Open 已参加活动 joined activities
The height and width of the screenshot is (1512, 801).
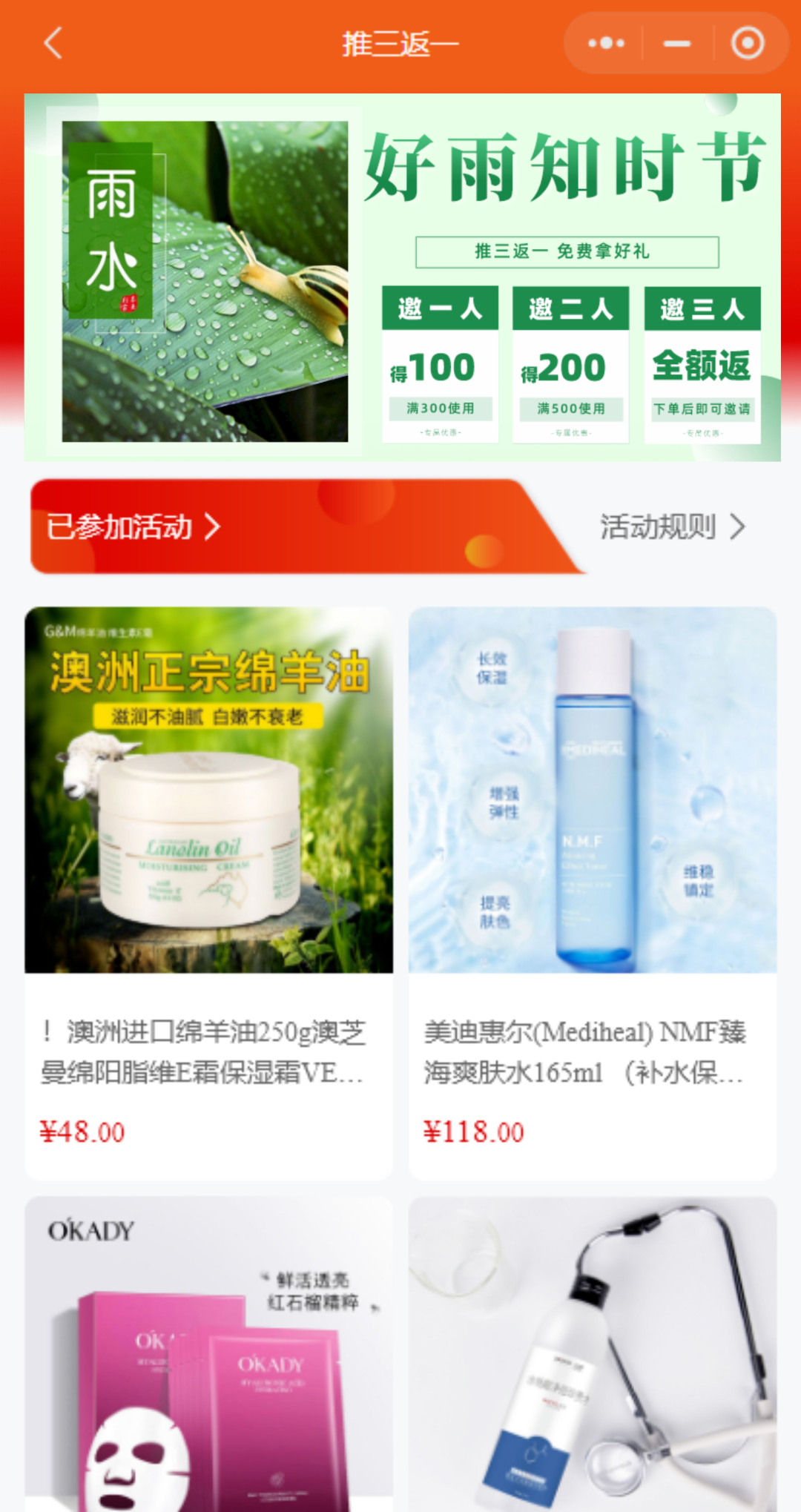pos(133,526)
